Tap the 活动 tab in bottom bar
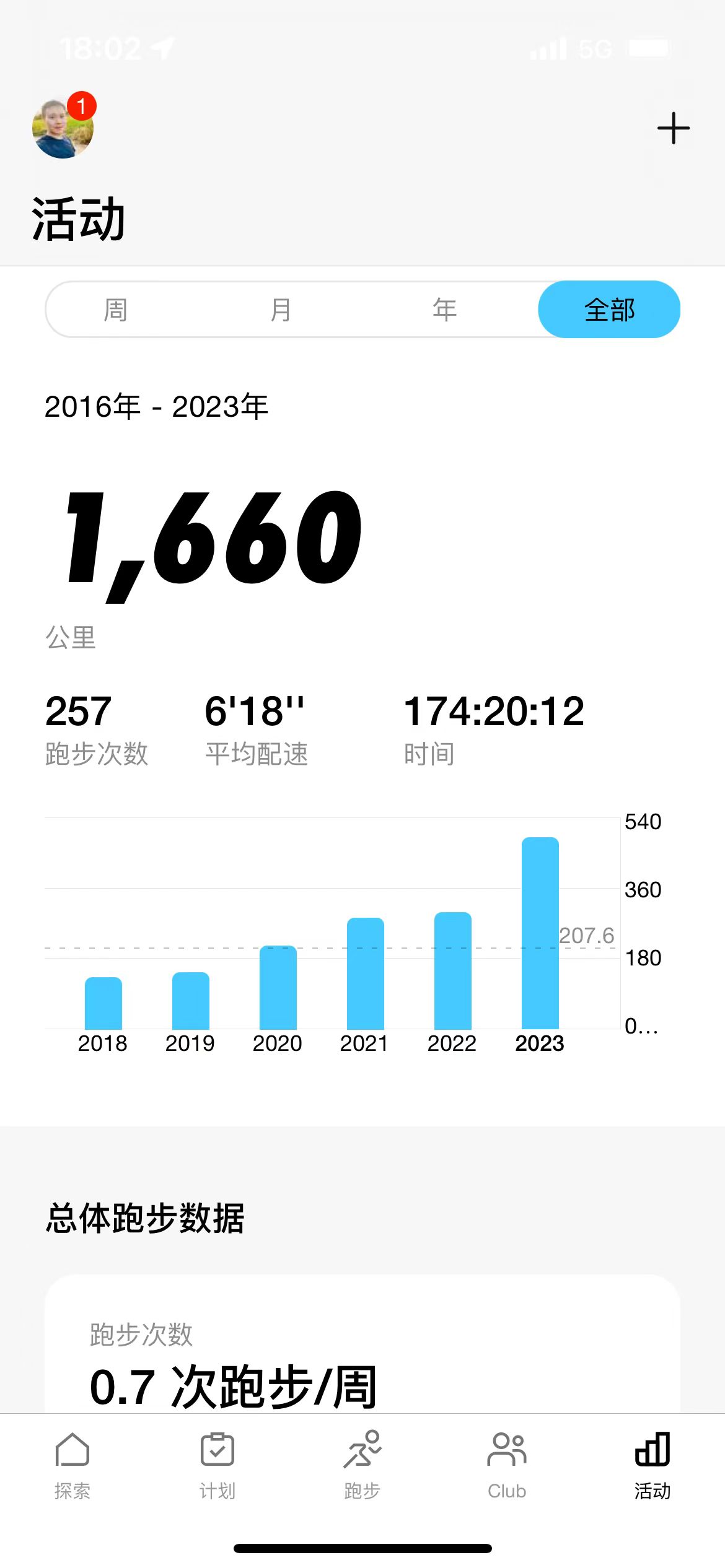Image resolution: width=725 pixels, height=1568 pixels. [x=652, y=1465]
